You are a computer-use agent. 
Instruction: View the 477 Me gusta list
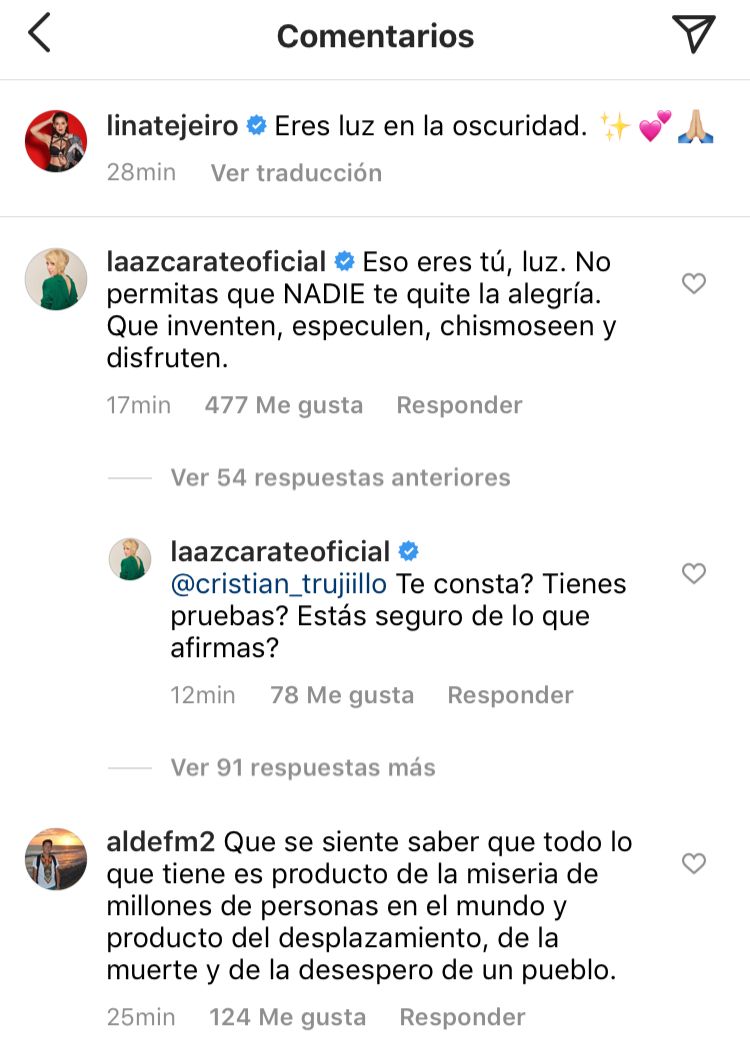tap(283, 404)
